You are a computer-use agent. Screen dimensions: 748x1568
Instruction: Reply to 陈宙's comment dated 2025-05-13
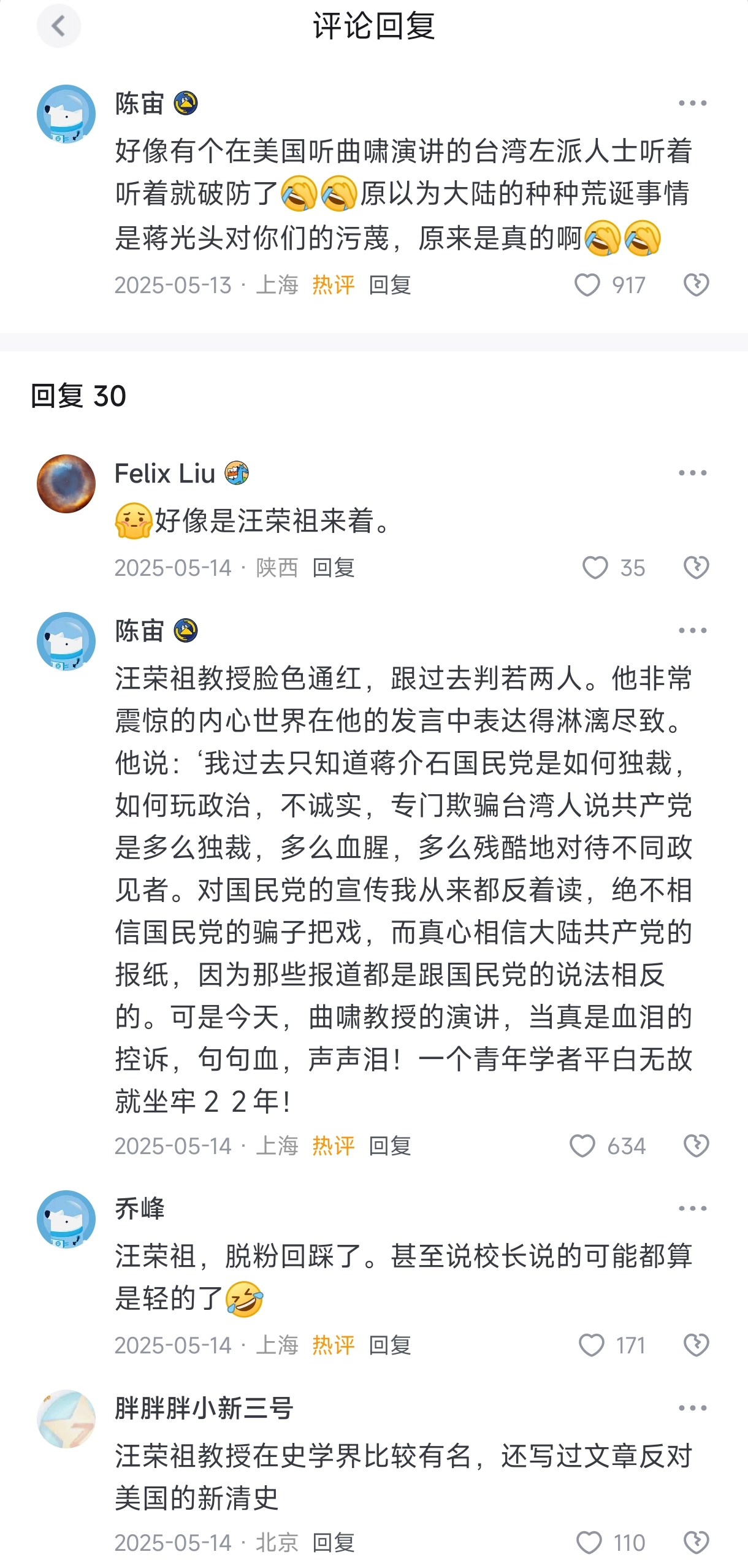click(390, 285)
